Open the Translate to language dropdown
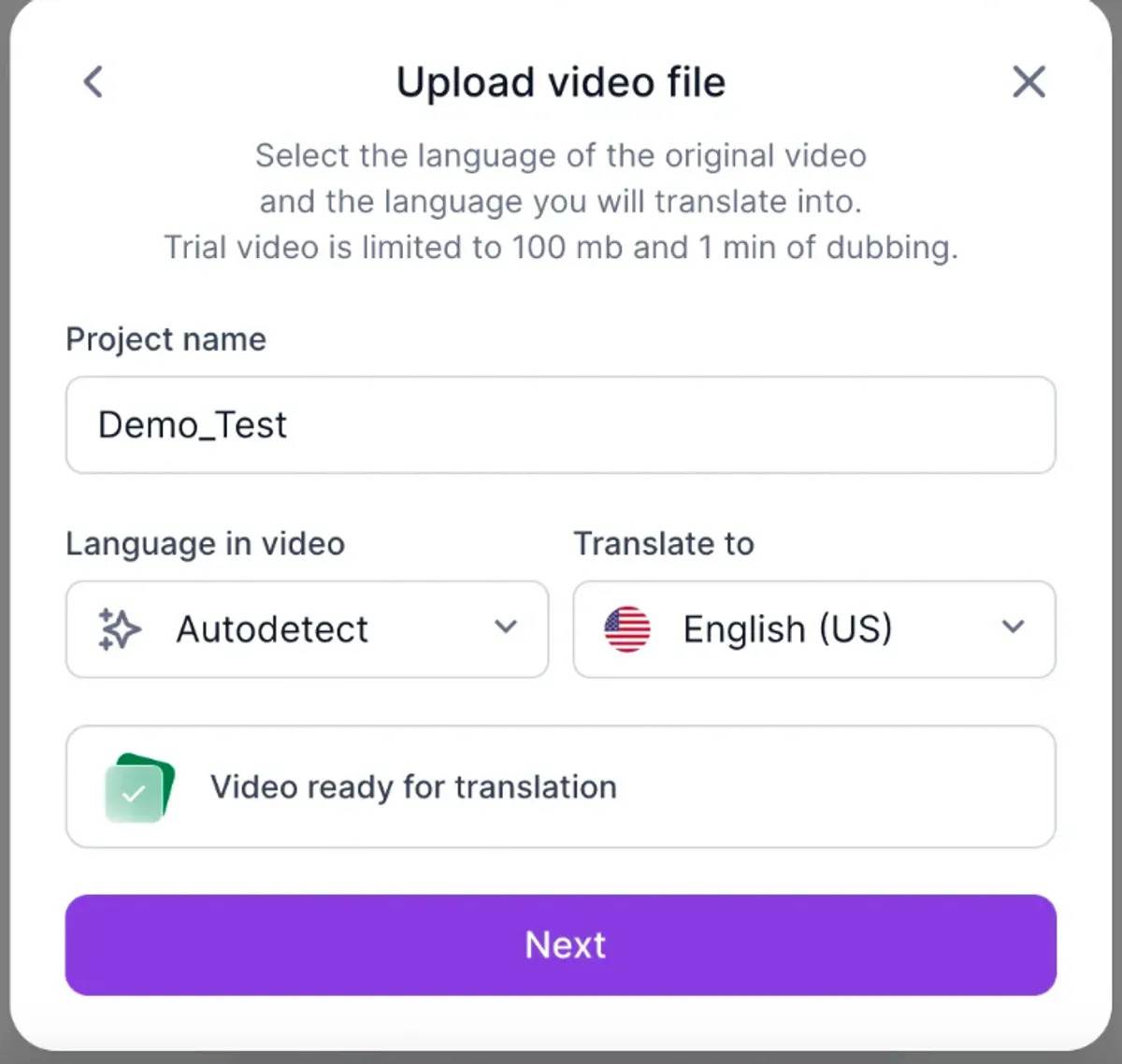Image resolution: width=1122 pixels, height=1064 pixels. click(813, 629)
